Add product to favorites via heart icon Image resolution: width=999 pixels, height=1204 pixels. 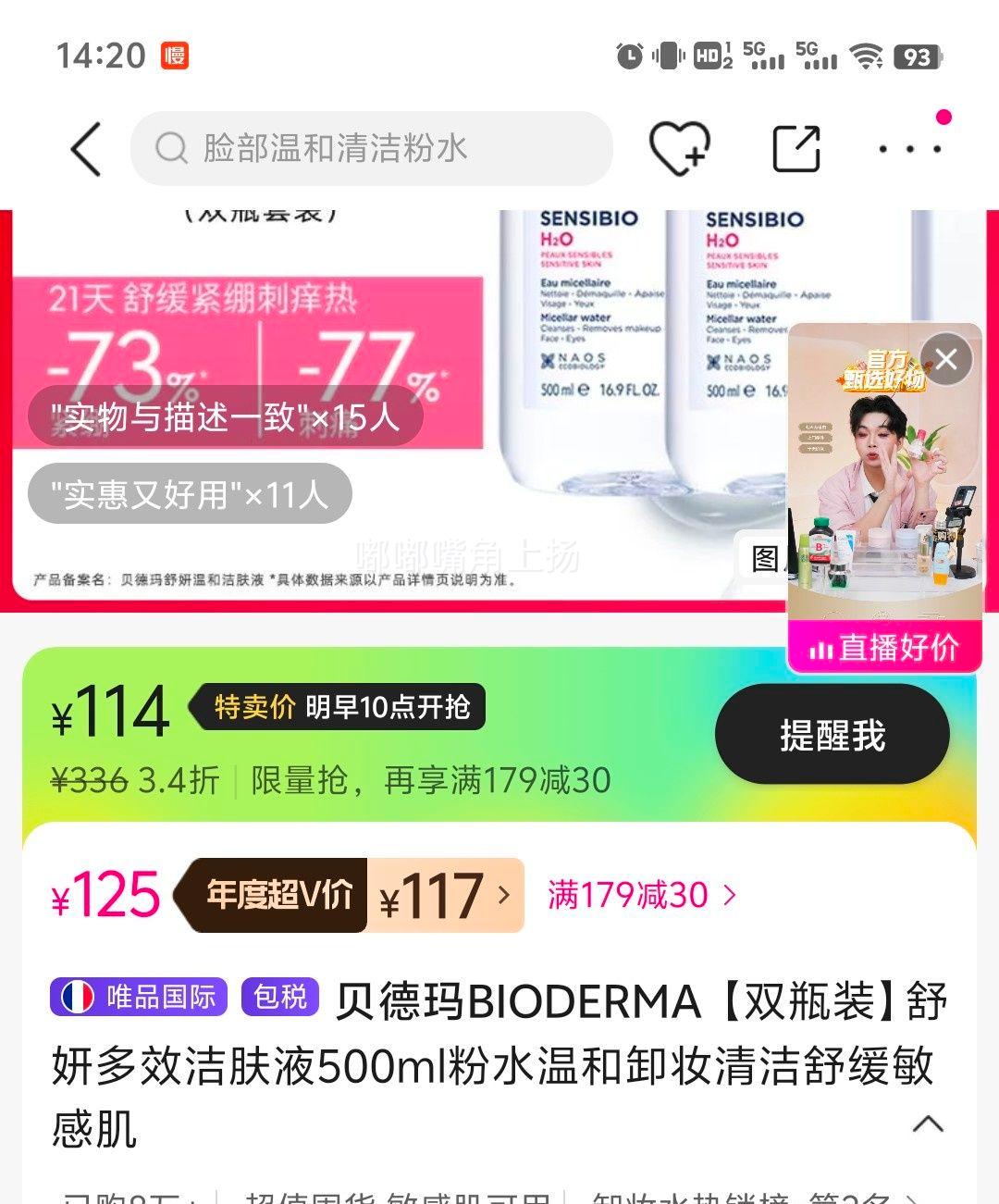pyautogui.click(x=682, y=148)
